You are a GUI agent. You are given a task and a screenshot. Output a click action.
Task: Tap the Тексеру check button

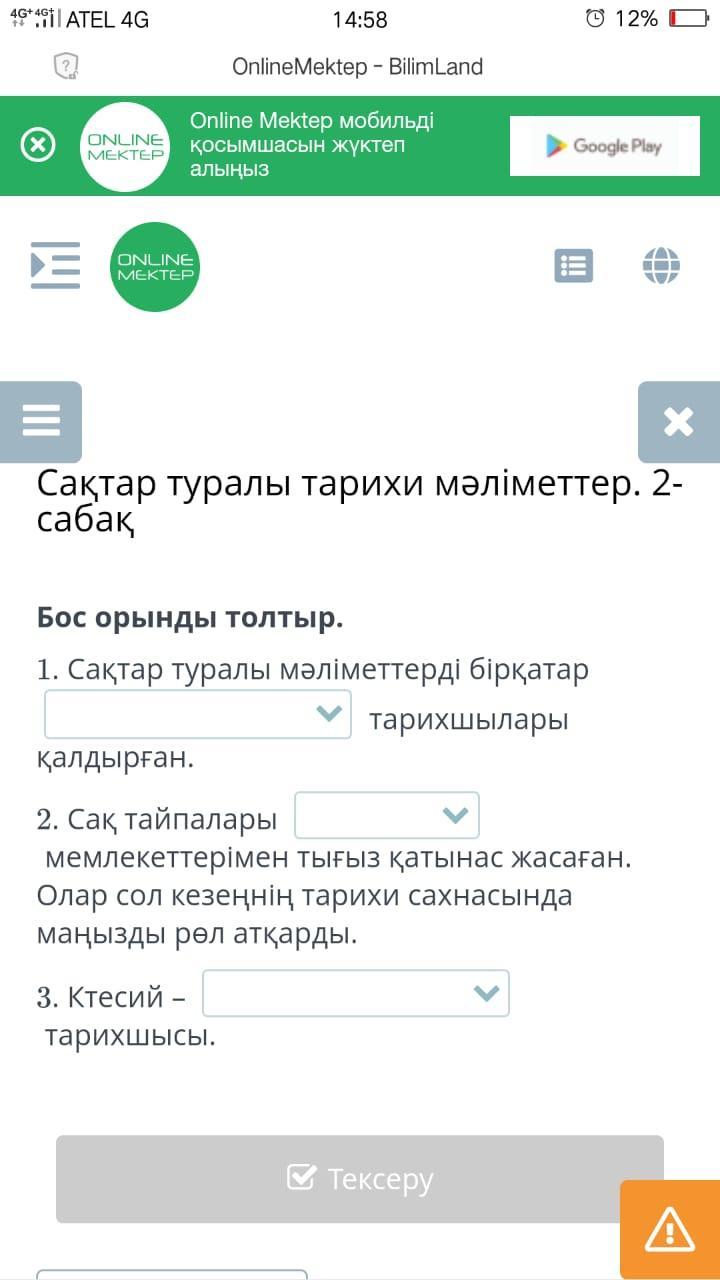point(360,1179)
